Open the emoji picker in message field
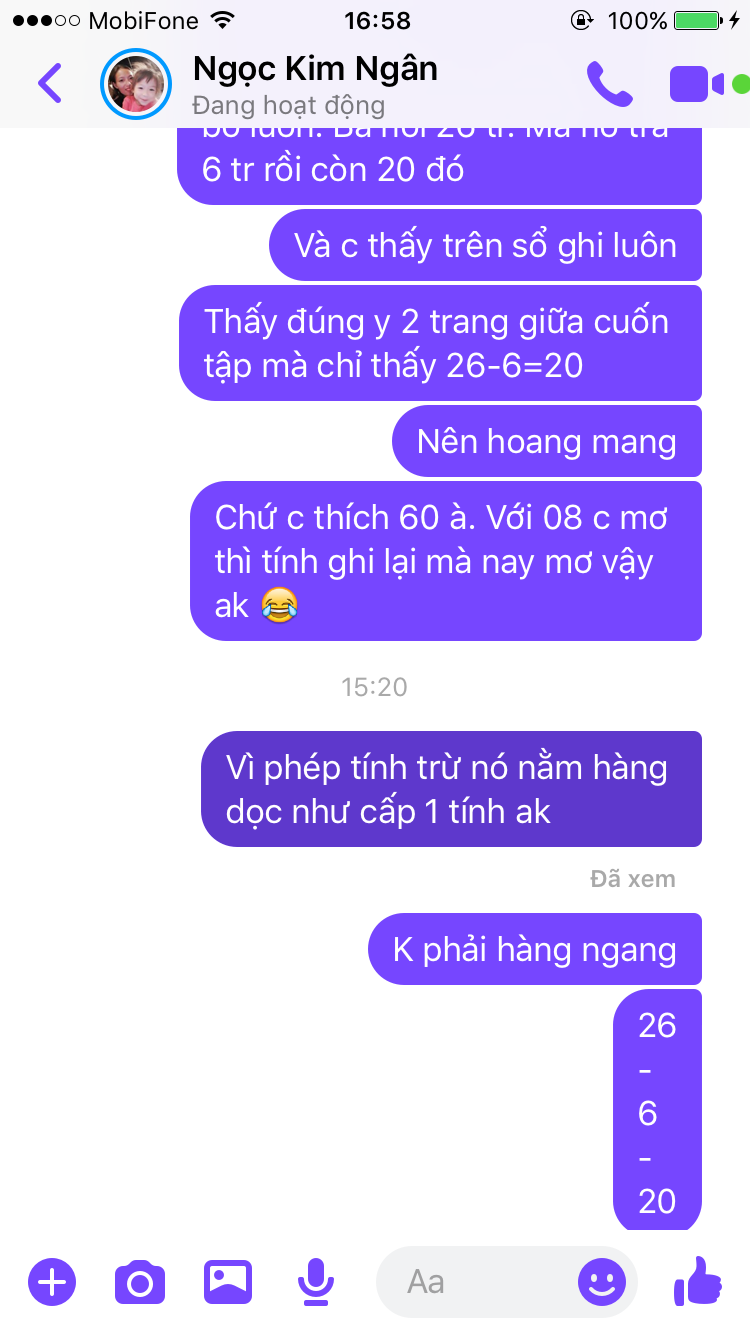 602,1281
